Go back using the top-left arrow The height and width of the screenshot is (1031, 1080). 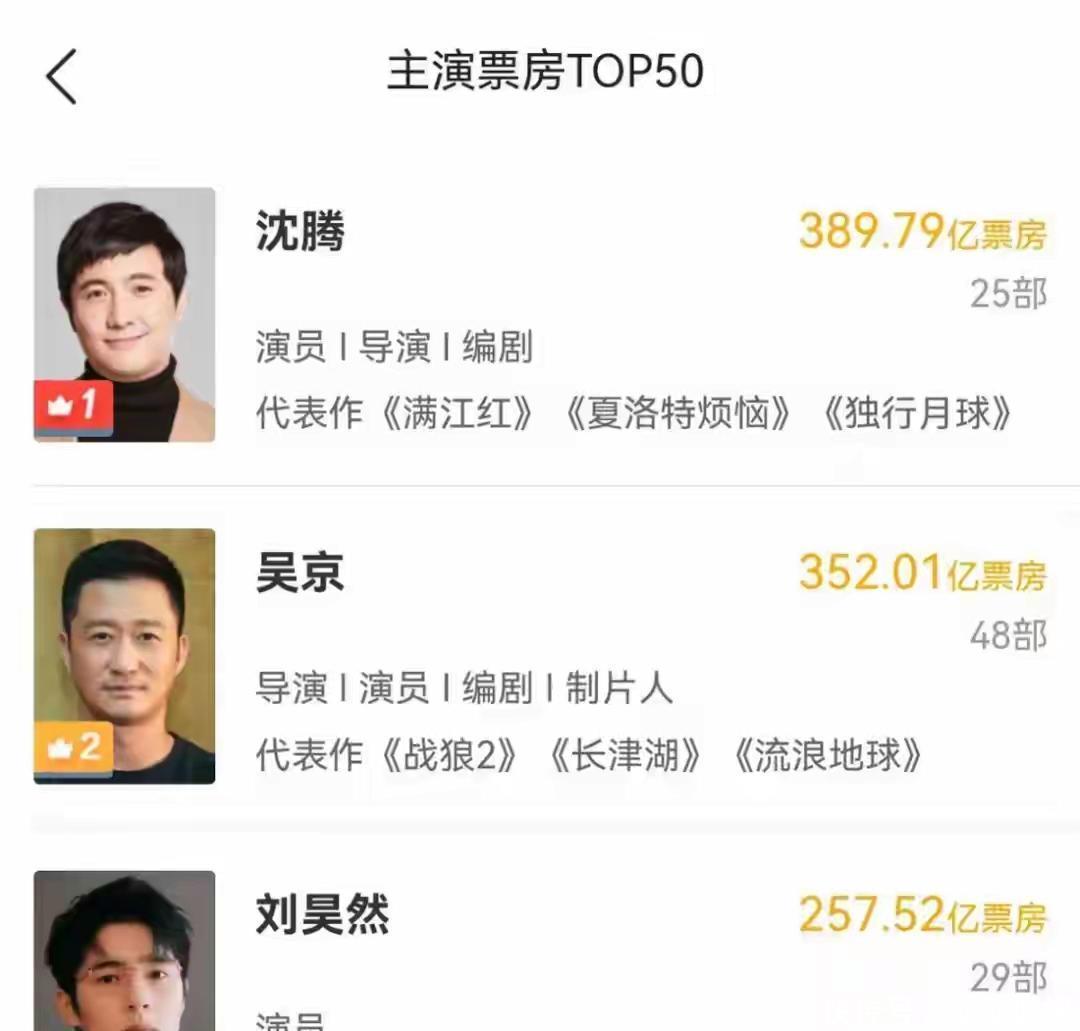(x=61, y=76)
